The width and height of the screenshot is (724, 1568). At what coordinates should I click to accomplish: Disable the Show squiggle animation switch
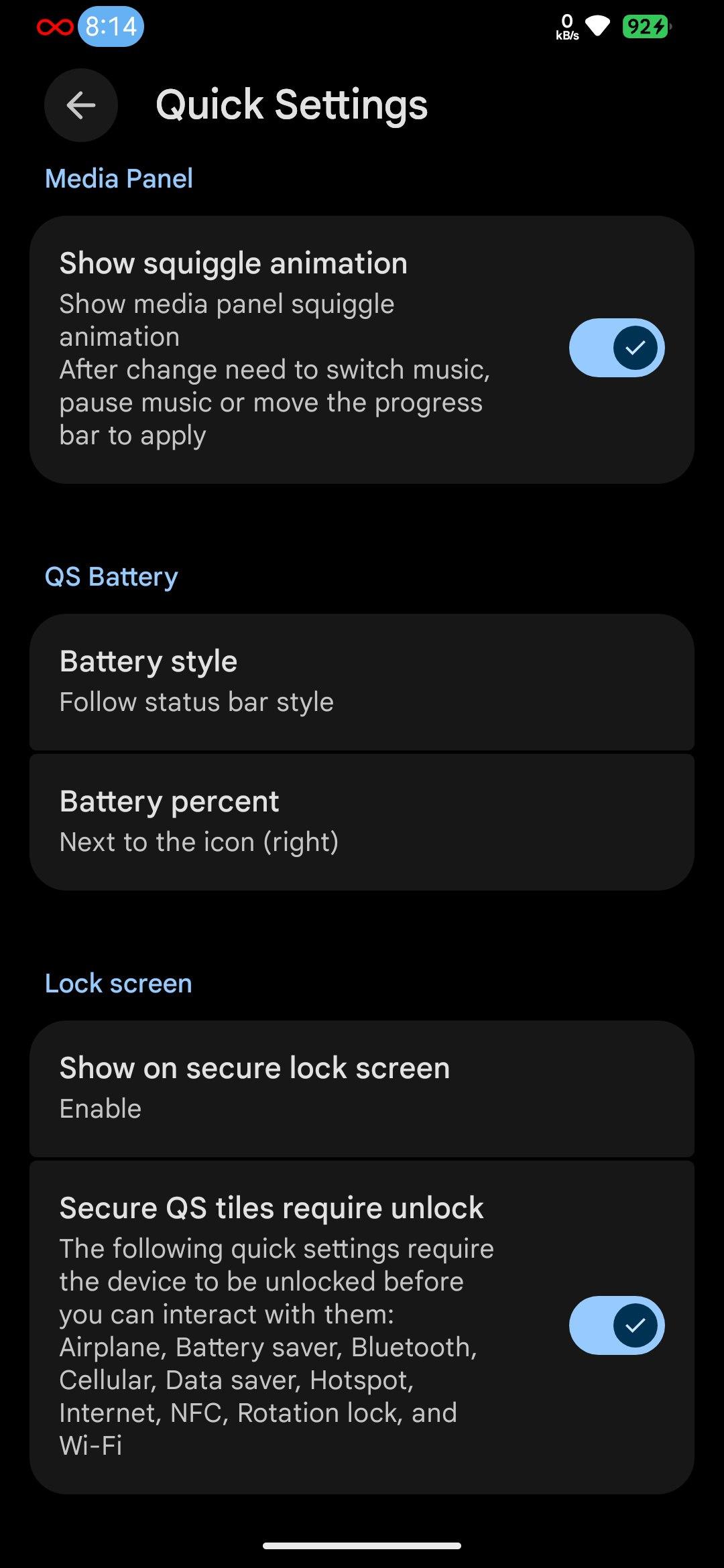617,348
